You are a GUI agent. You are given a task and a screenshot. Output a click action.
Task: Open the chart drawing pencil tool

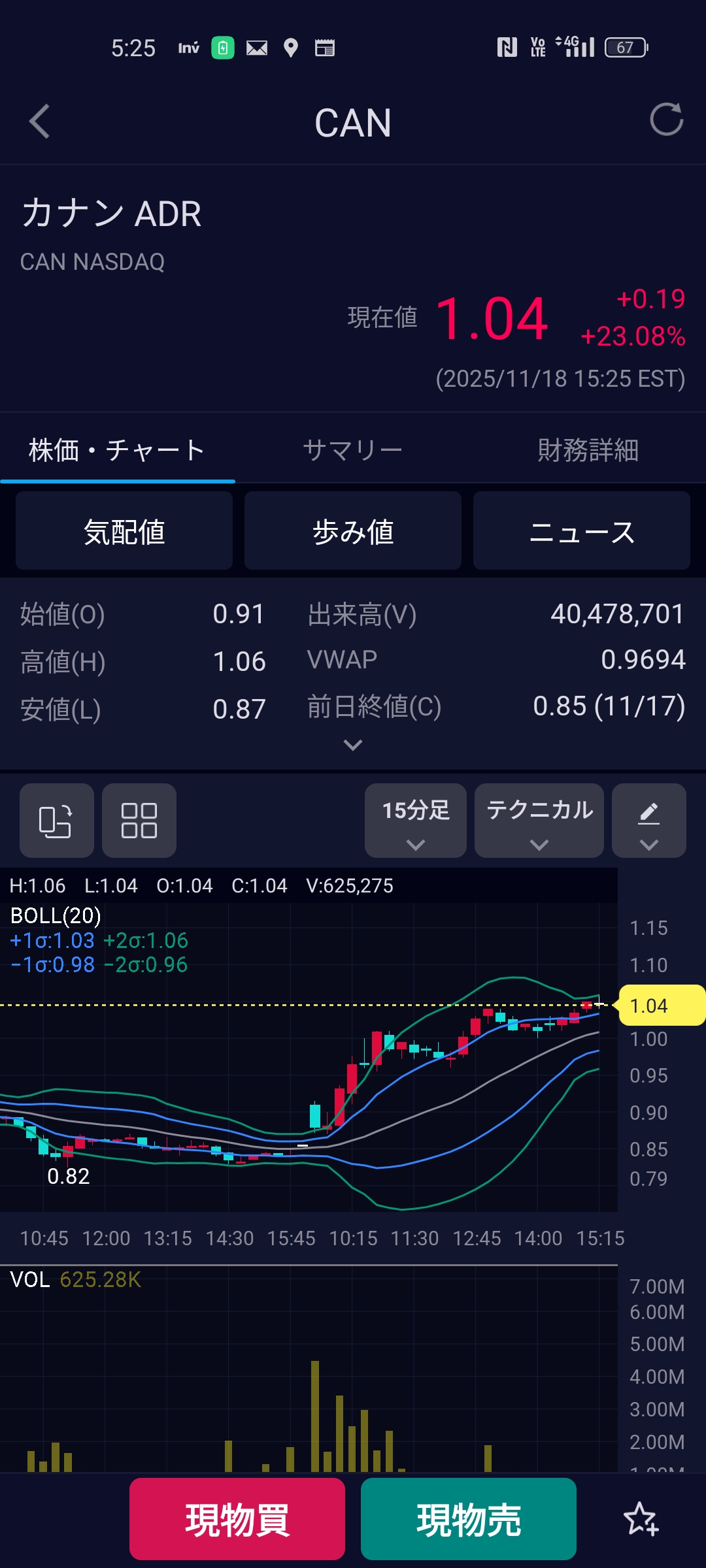648,821
